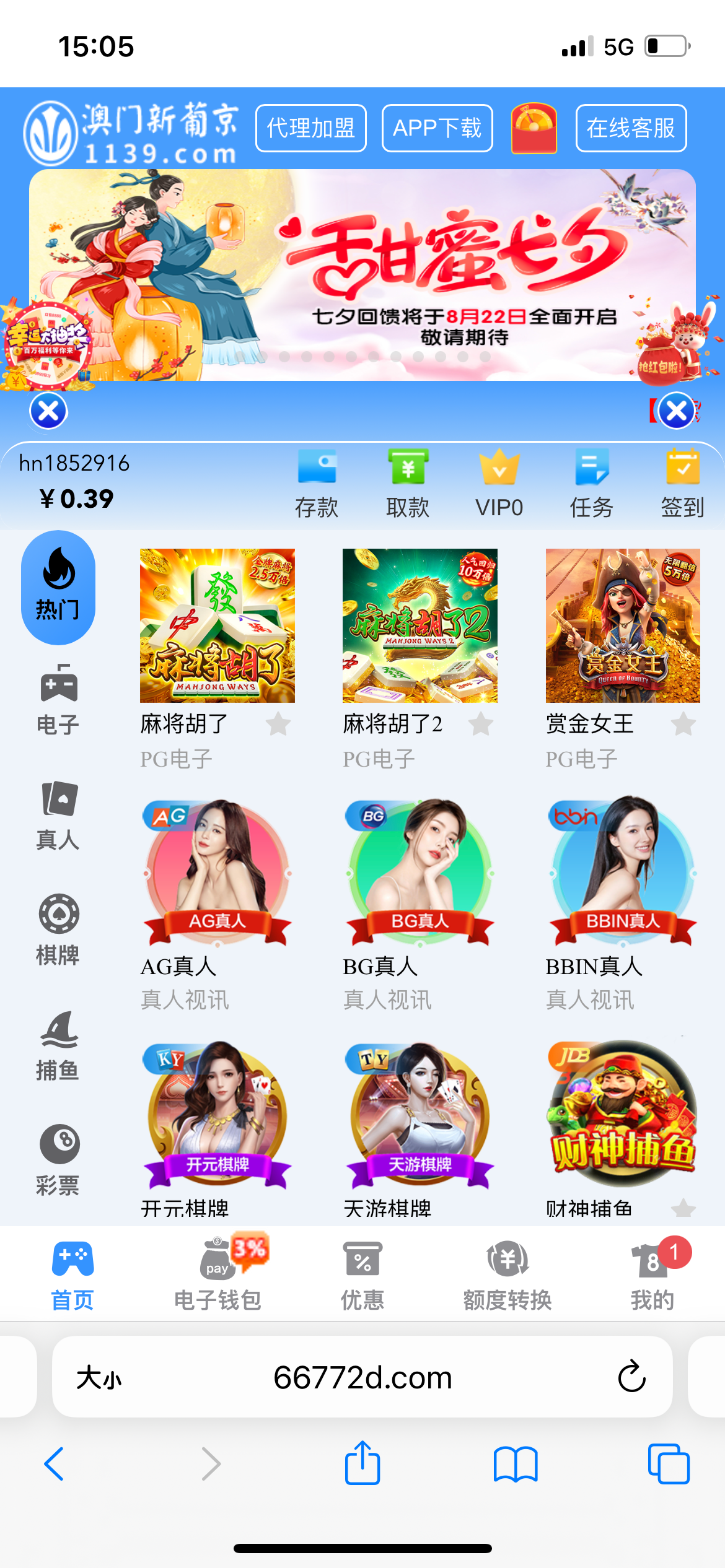Switch to the 棋牌 category
725x1568 pixels.
point(58,930)
